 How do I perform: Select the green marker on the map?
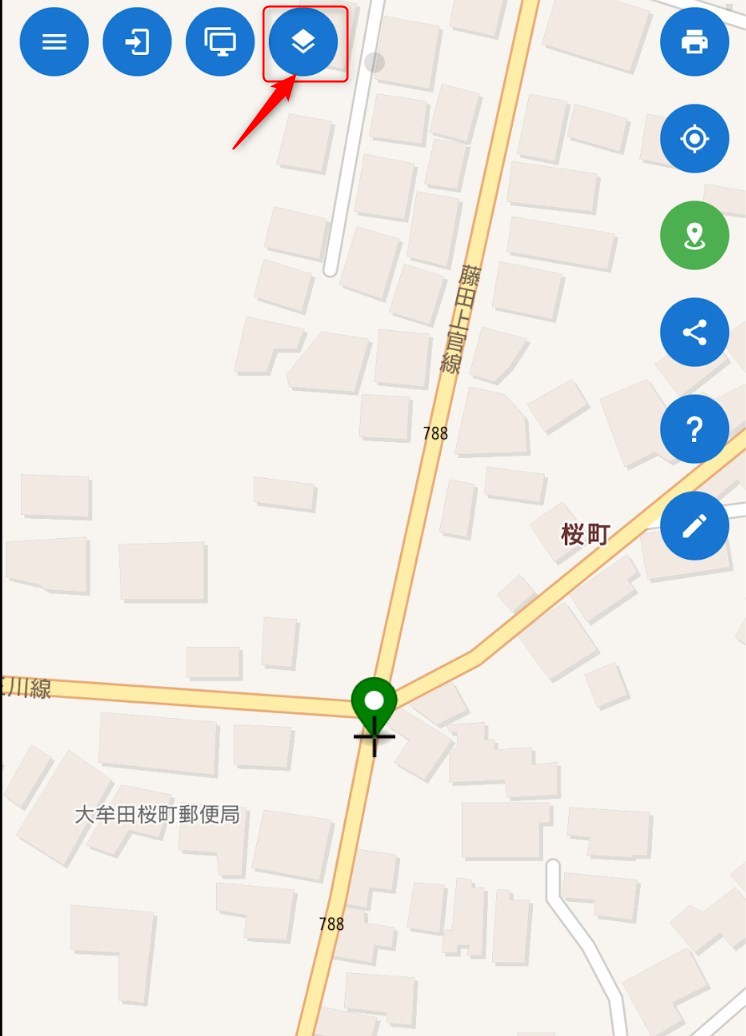point(374,702)
